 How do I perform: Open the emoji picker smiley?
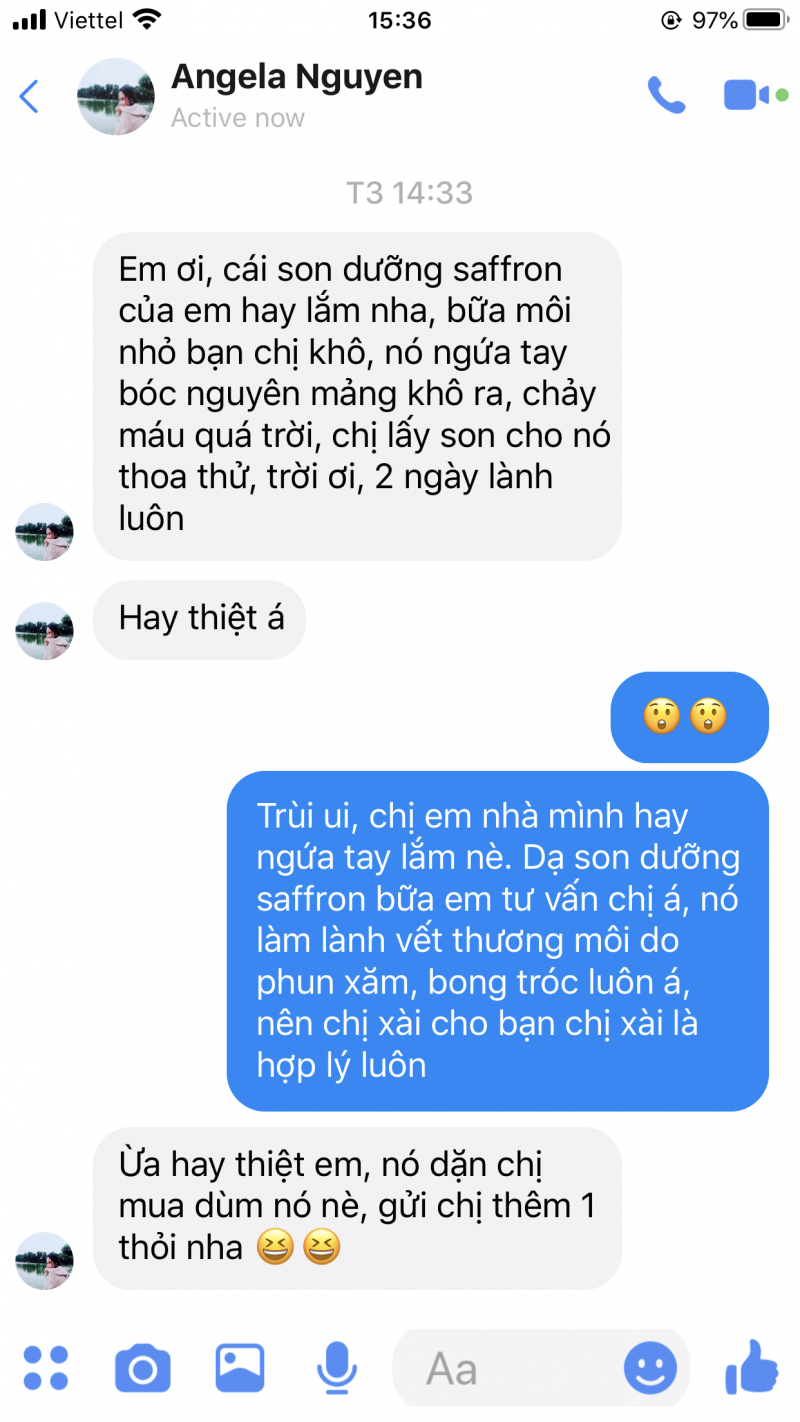click(650, 1368)
